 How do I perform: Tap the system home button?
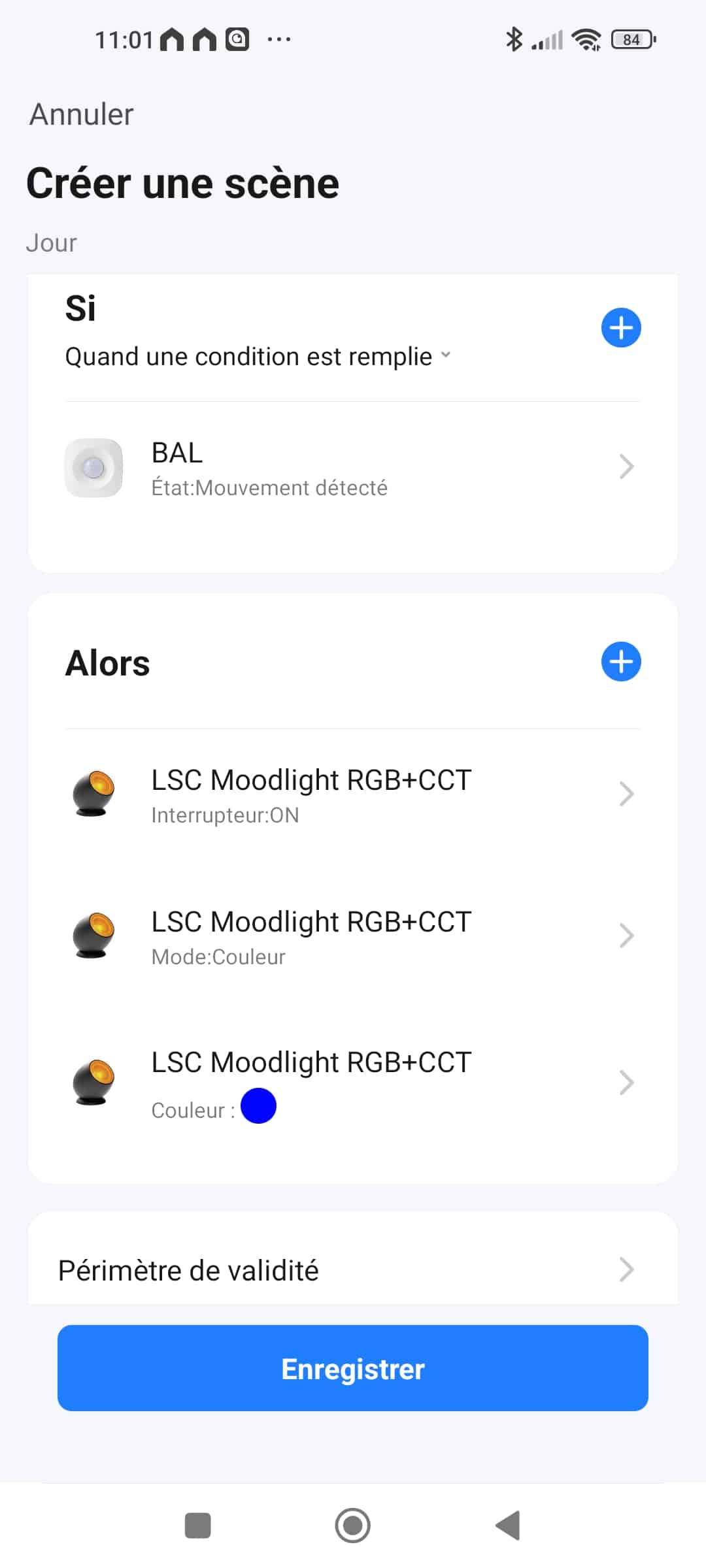[x=352, y=1526]
